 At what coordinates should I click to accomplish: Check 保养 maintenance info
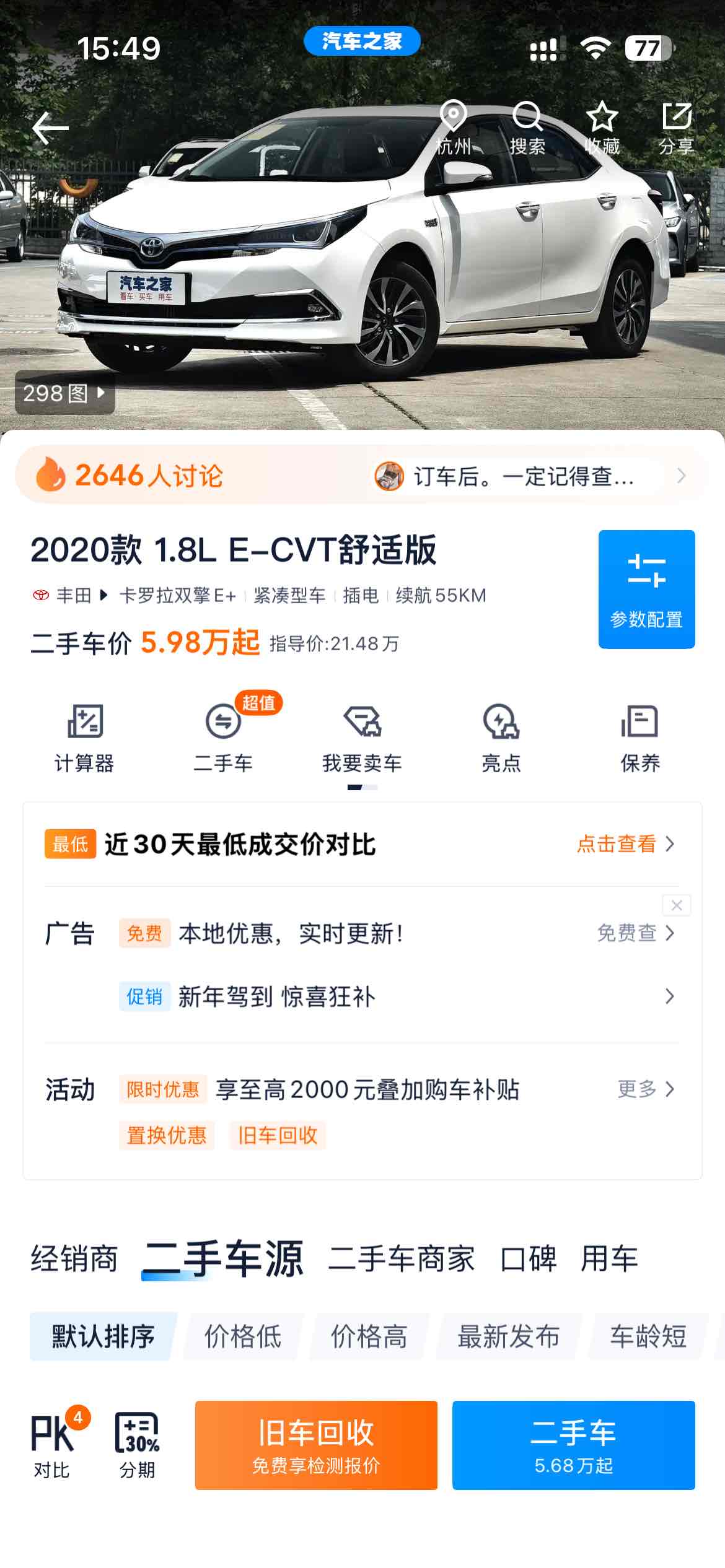click(x=640, y=738)
